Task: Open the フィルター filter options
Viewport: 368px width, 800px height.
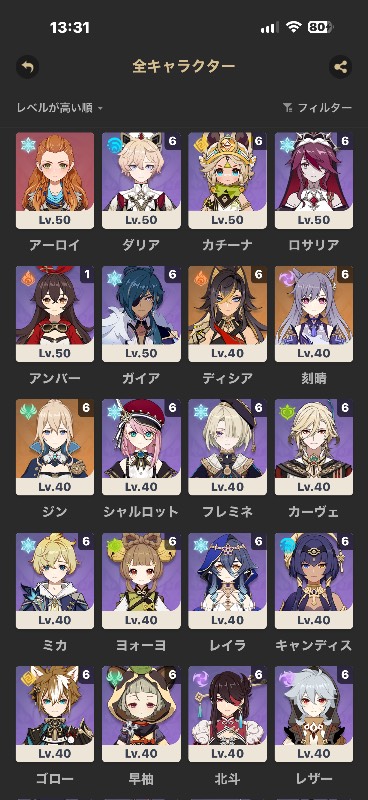Action: click(317, 108)
